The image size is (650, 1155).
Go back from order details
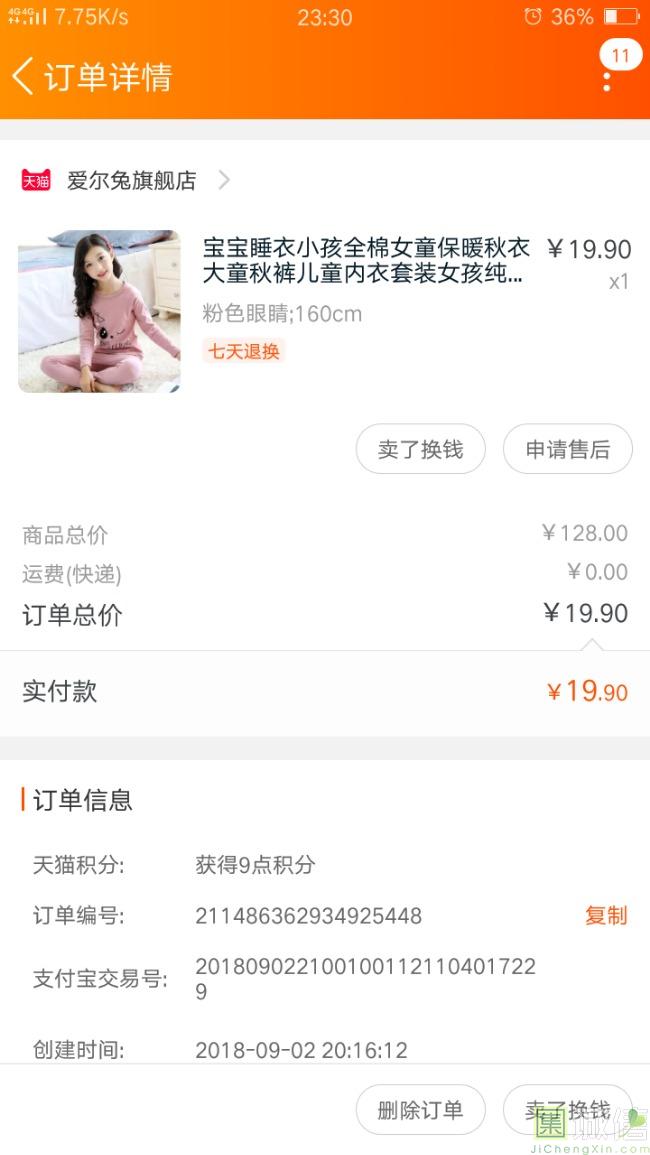tap(24, 77)
